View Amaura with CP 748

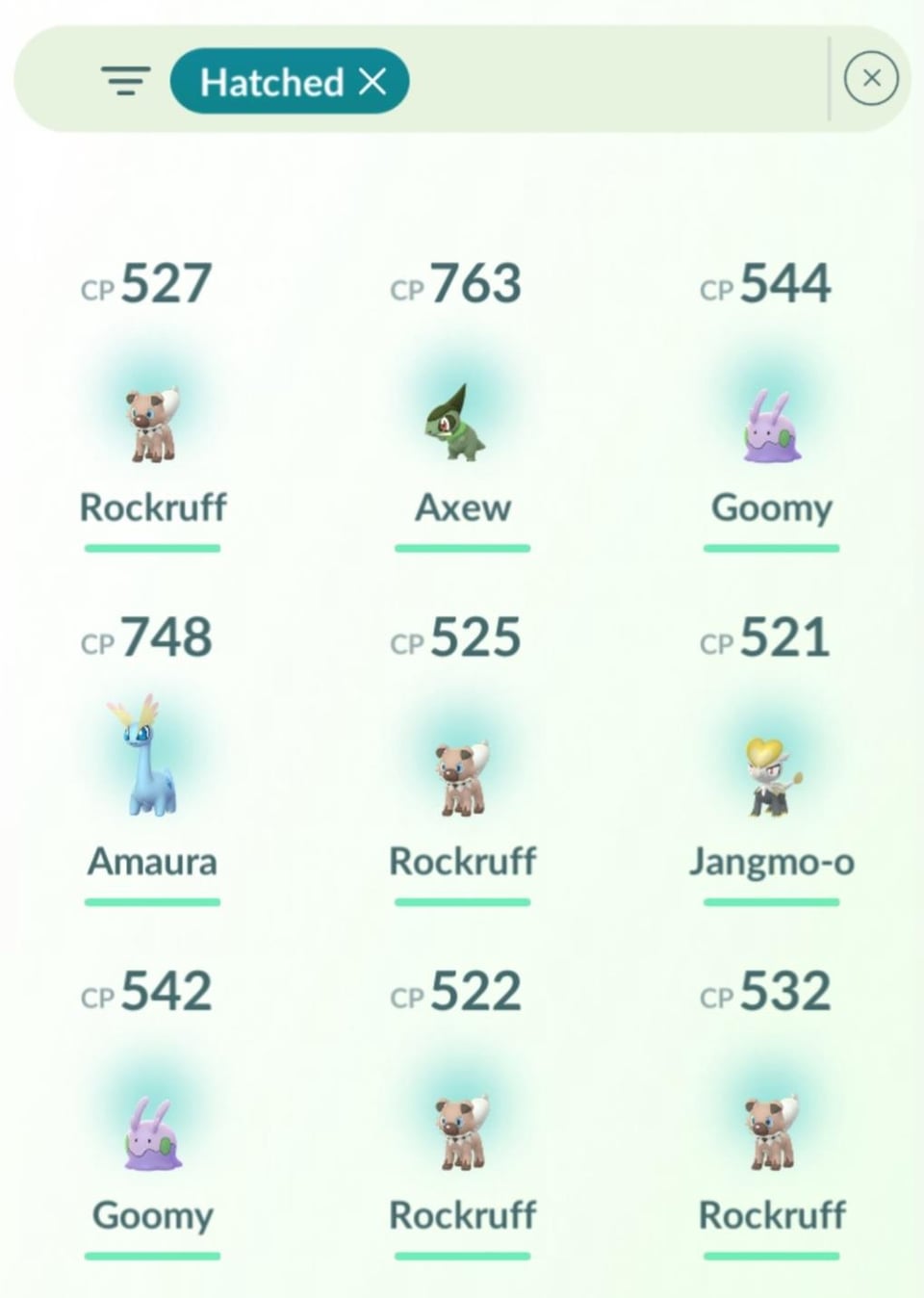click(x=153, y=761)
